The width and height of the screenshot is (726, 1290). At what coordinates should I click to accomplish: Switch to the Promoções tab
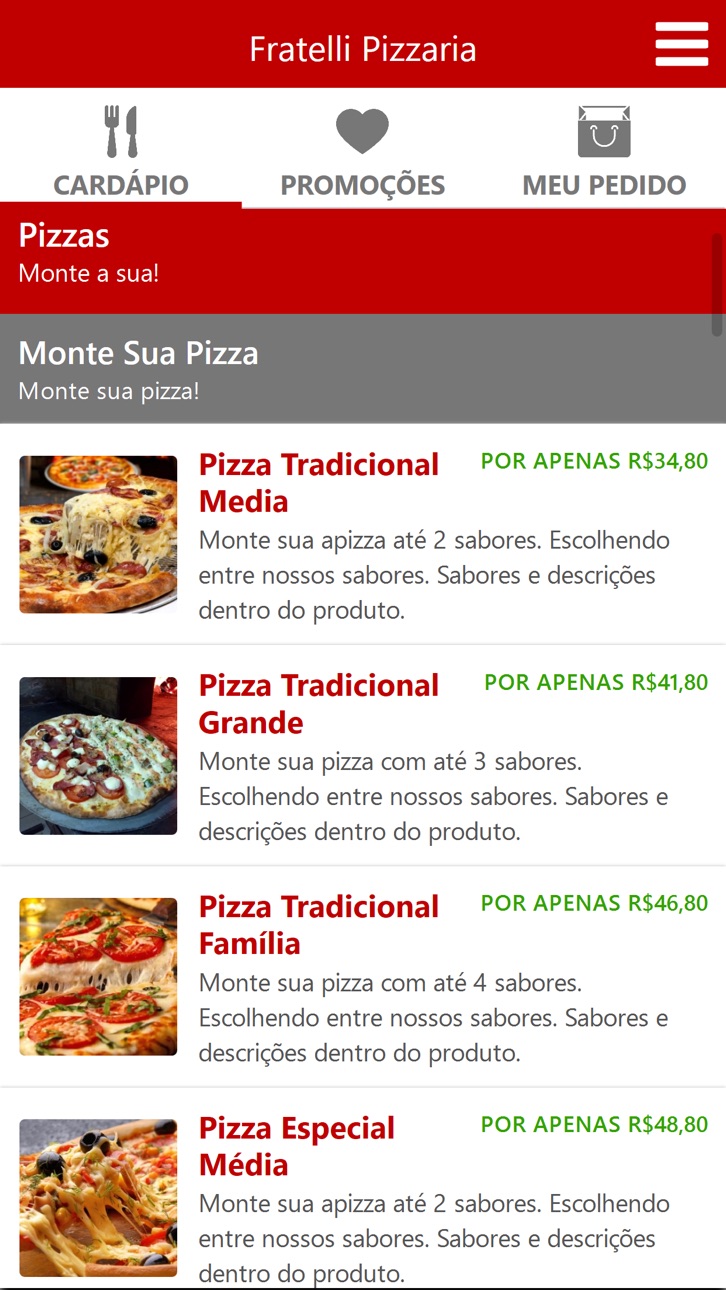363,148
